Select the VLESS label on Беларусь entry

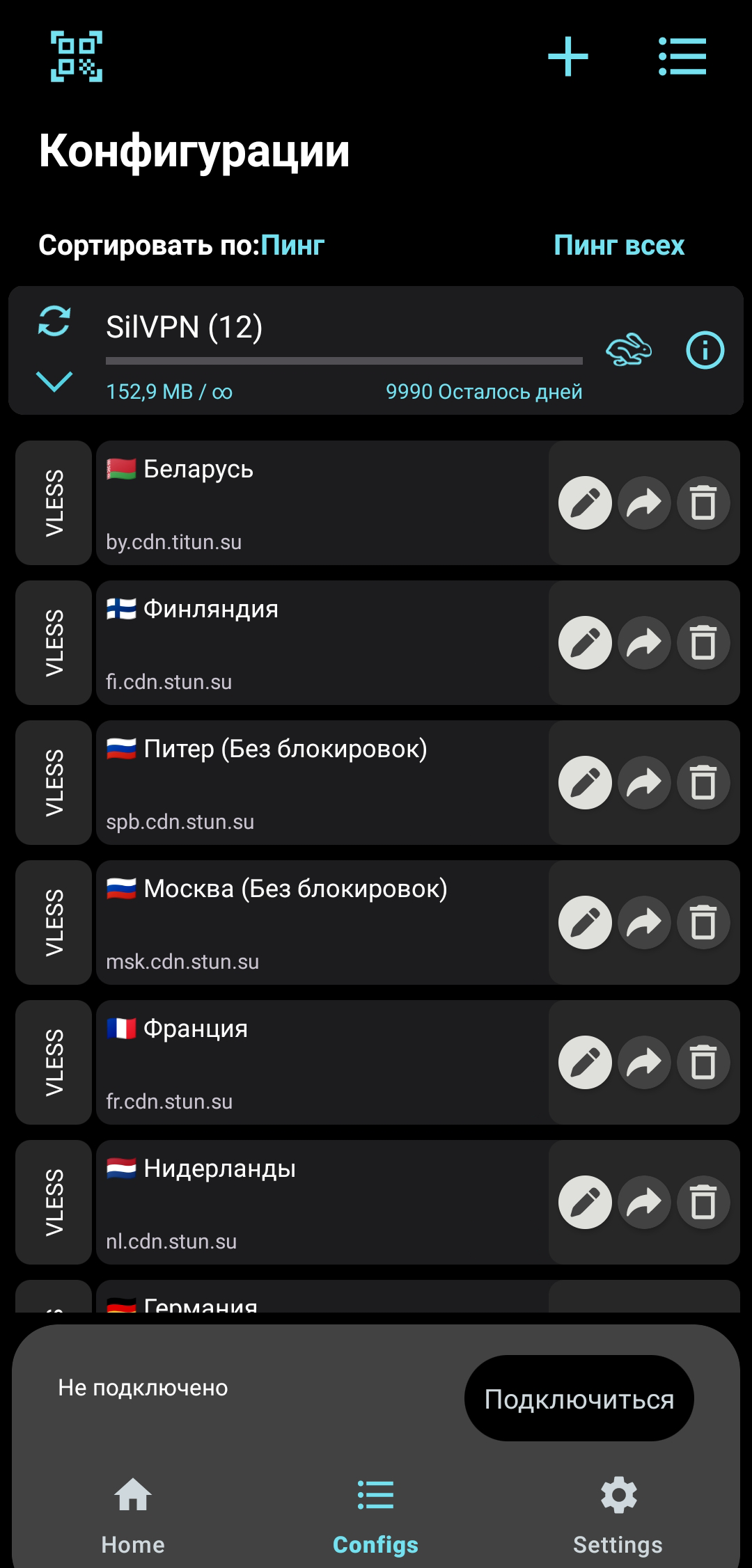point(54,502)
